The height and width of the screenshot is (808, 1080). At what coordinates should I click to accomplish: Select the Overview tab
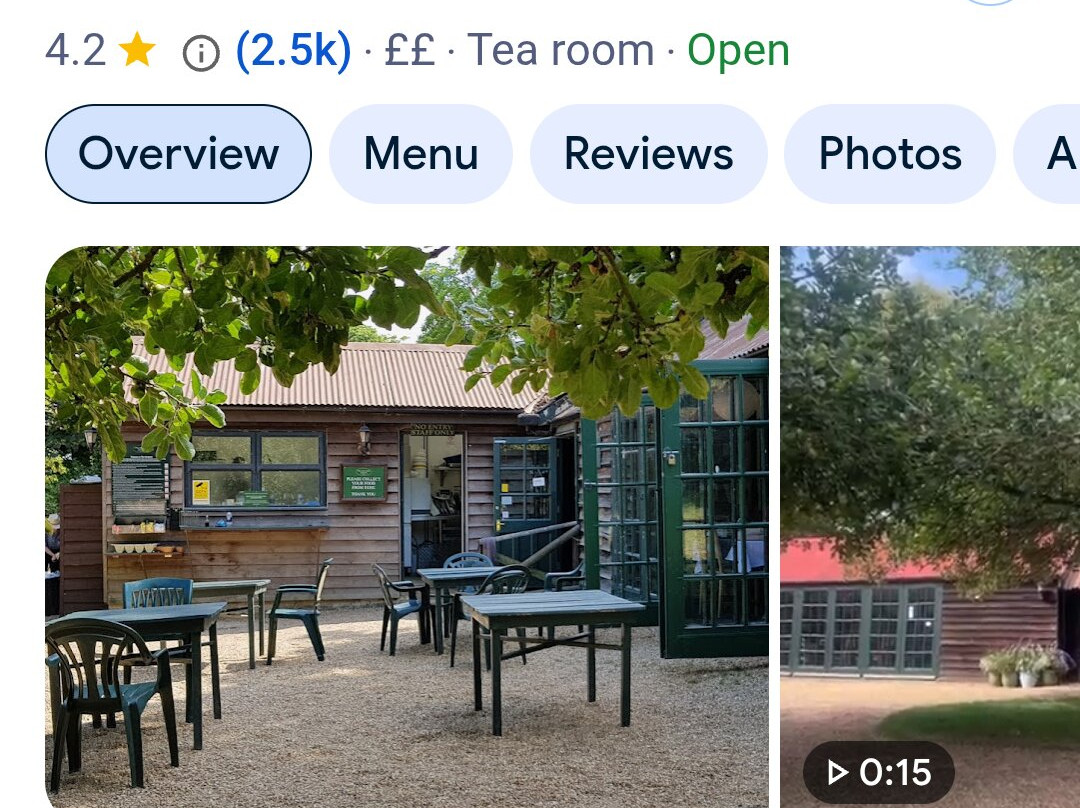point(178,154)
